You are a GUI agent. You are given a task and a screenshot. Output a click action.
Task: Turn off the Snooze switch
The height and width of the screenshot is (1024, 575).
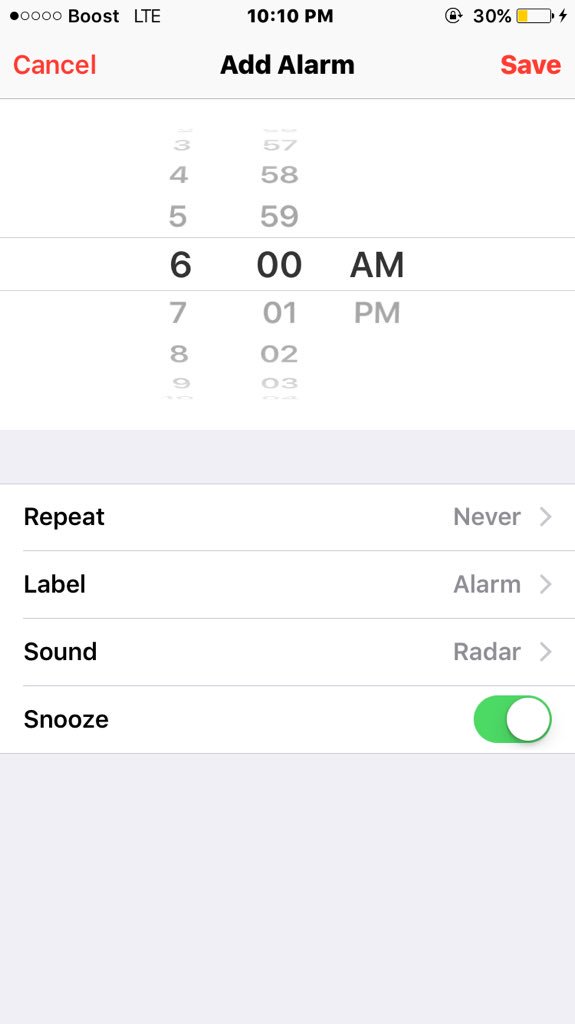click(x=512, y=719)
